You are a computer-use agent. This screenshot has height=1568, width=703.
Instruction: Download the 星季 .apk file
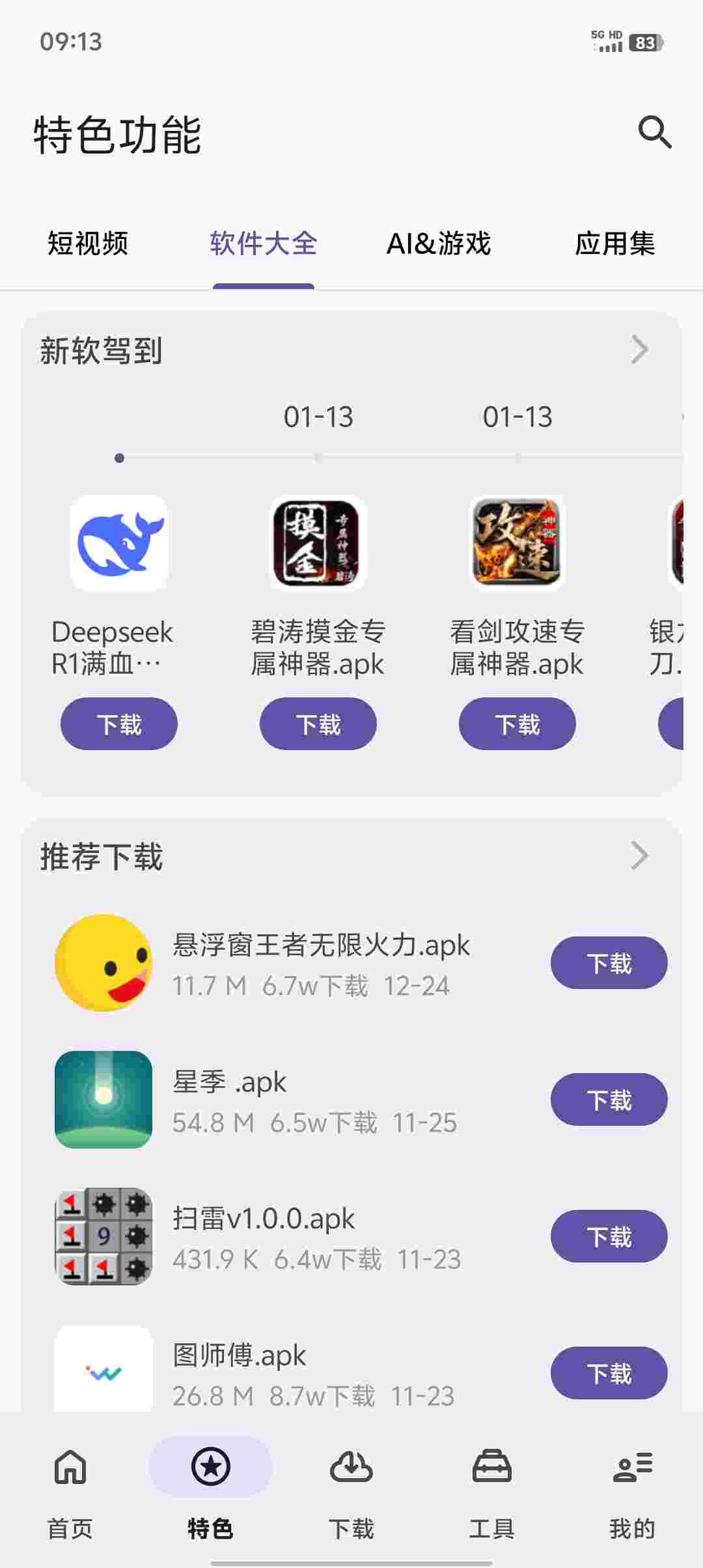tap(609, 1100)
